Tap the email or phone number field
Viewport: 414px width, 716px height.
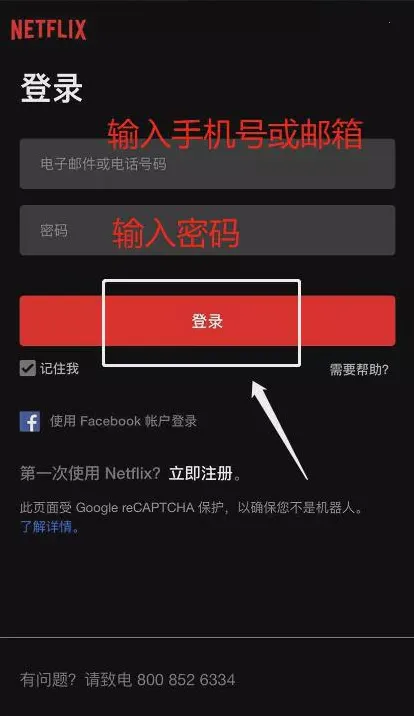coord(207,164)
